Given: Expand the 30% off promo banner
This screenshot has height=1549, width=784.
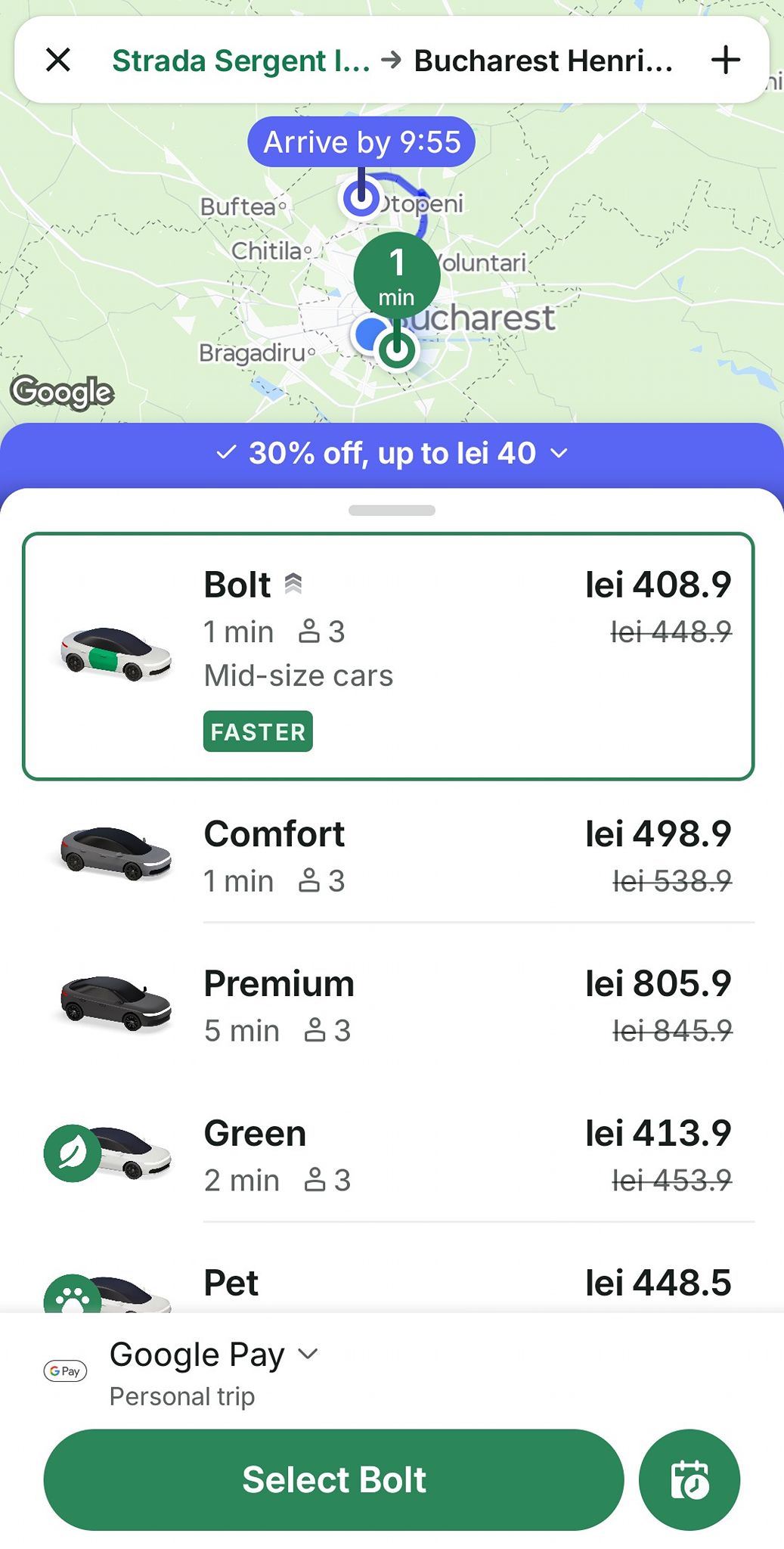Looking at the screenshot, I should coord(392,453).
